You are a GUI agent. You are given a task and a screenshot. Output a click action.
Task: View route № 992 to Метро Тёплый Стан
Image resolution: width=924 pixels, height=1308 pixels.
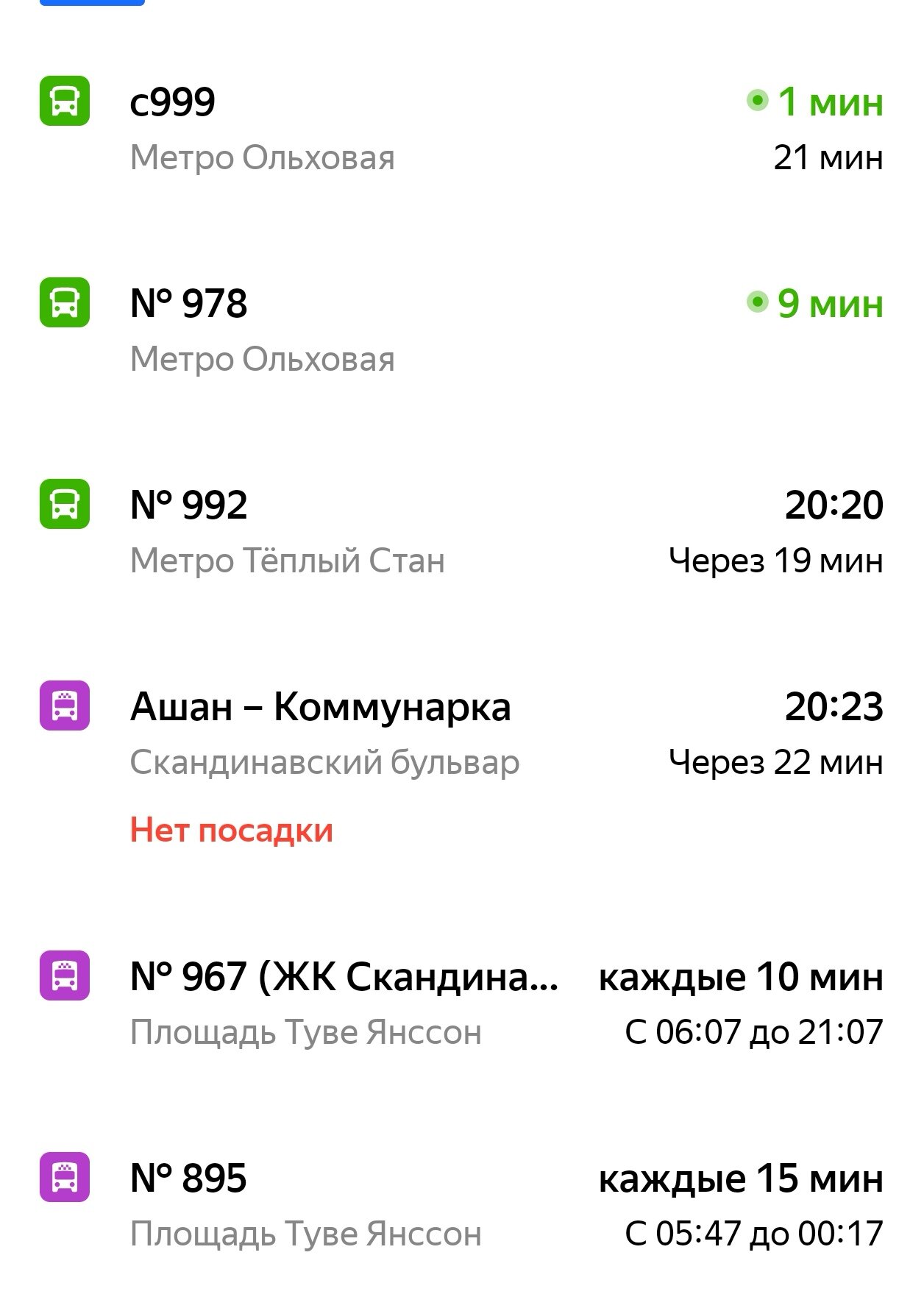(188, 505)
